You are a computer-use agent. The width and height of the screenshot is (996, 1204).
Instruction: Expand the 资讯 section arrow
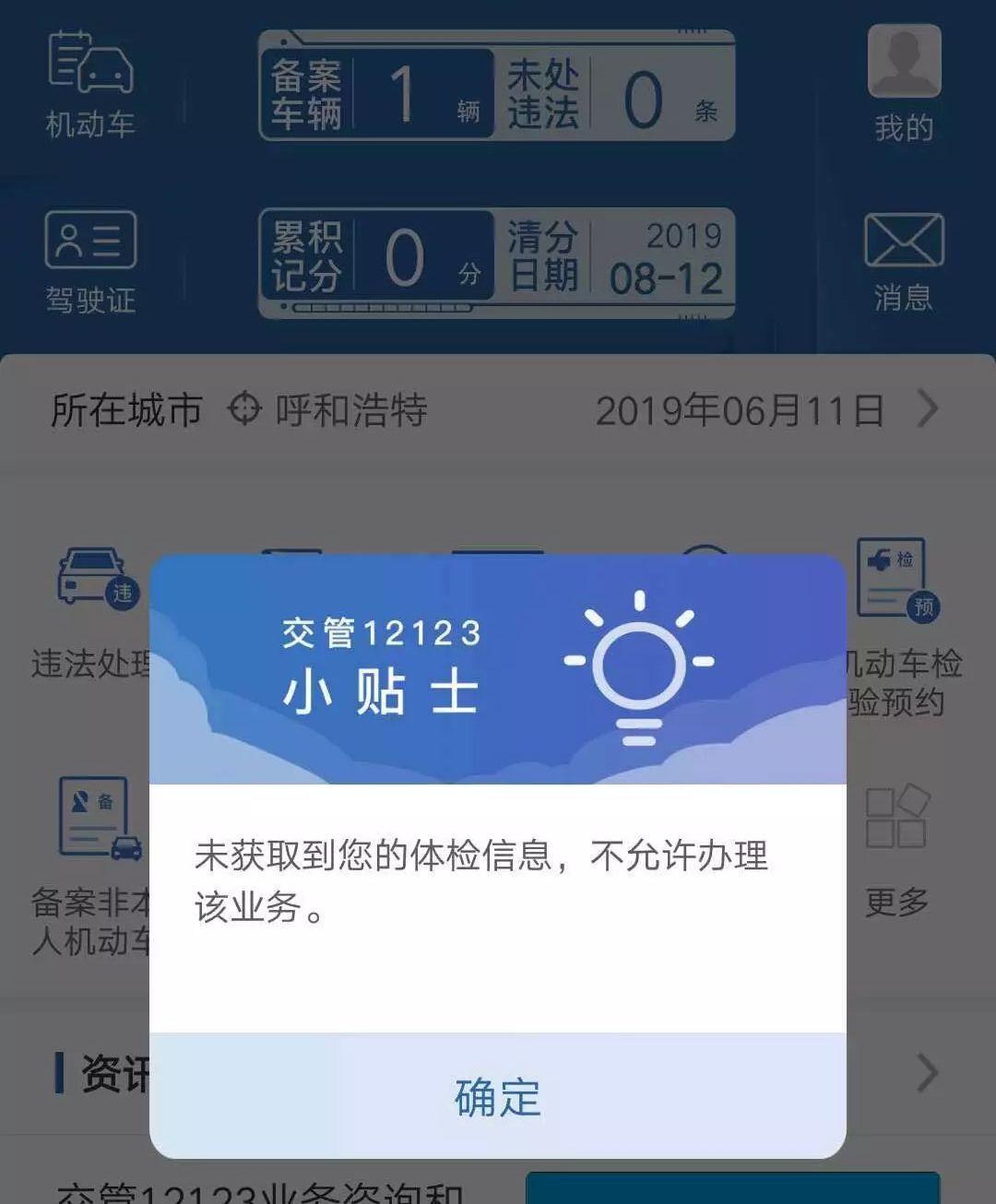click(928, 1073)
